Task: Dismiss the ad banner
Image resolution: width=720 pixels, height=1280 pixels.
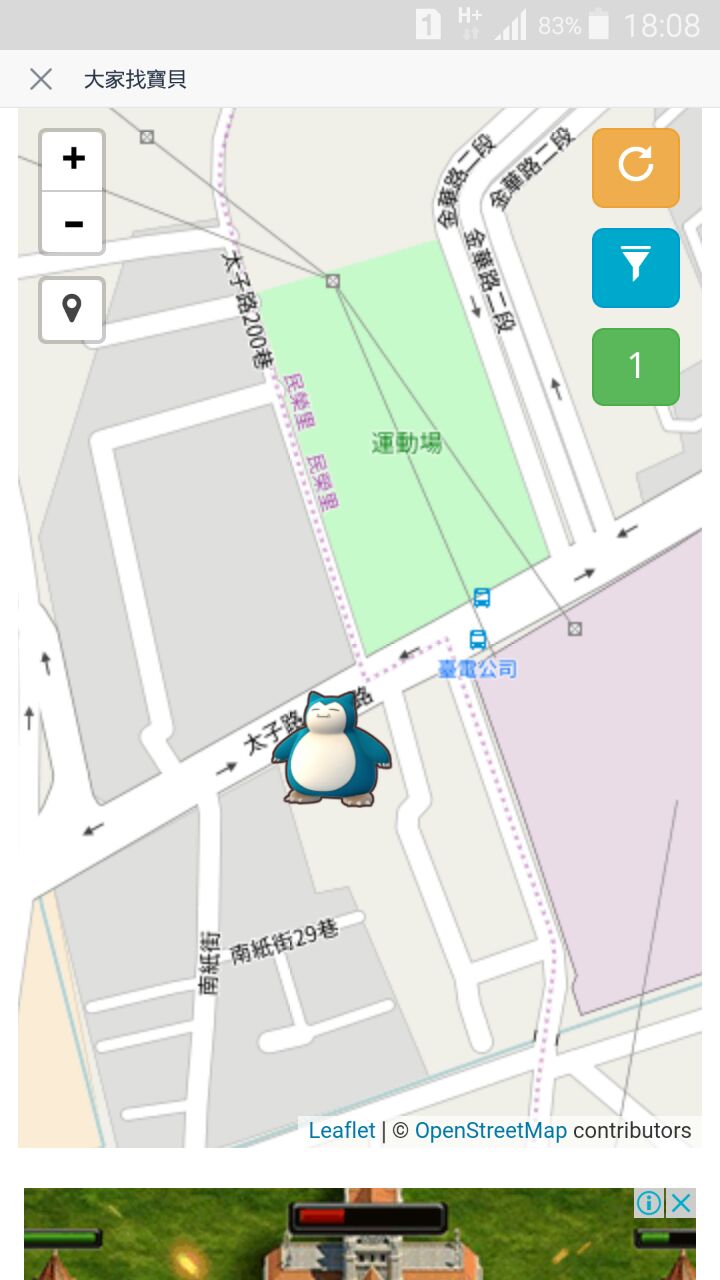Action: pos(682,1203)
